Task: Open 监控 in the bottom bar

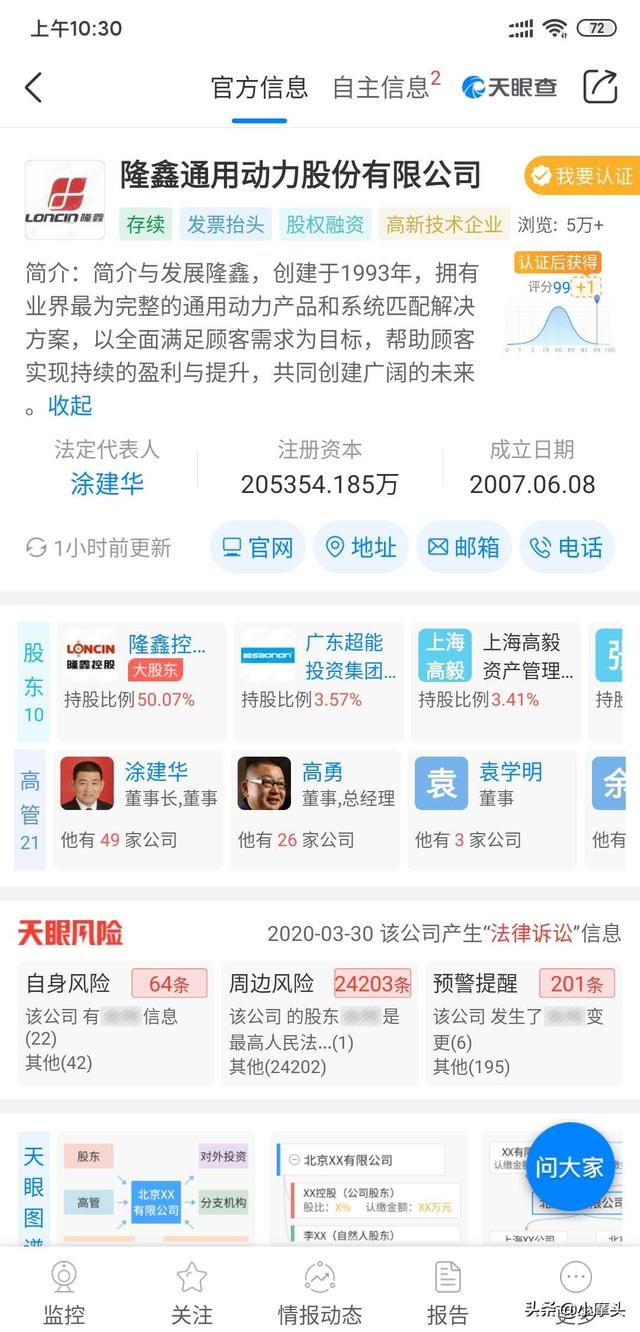Action: (65, 1292)
